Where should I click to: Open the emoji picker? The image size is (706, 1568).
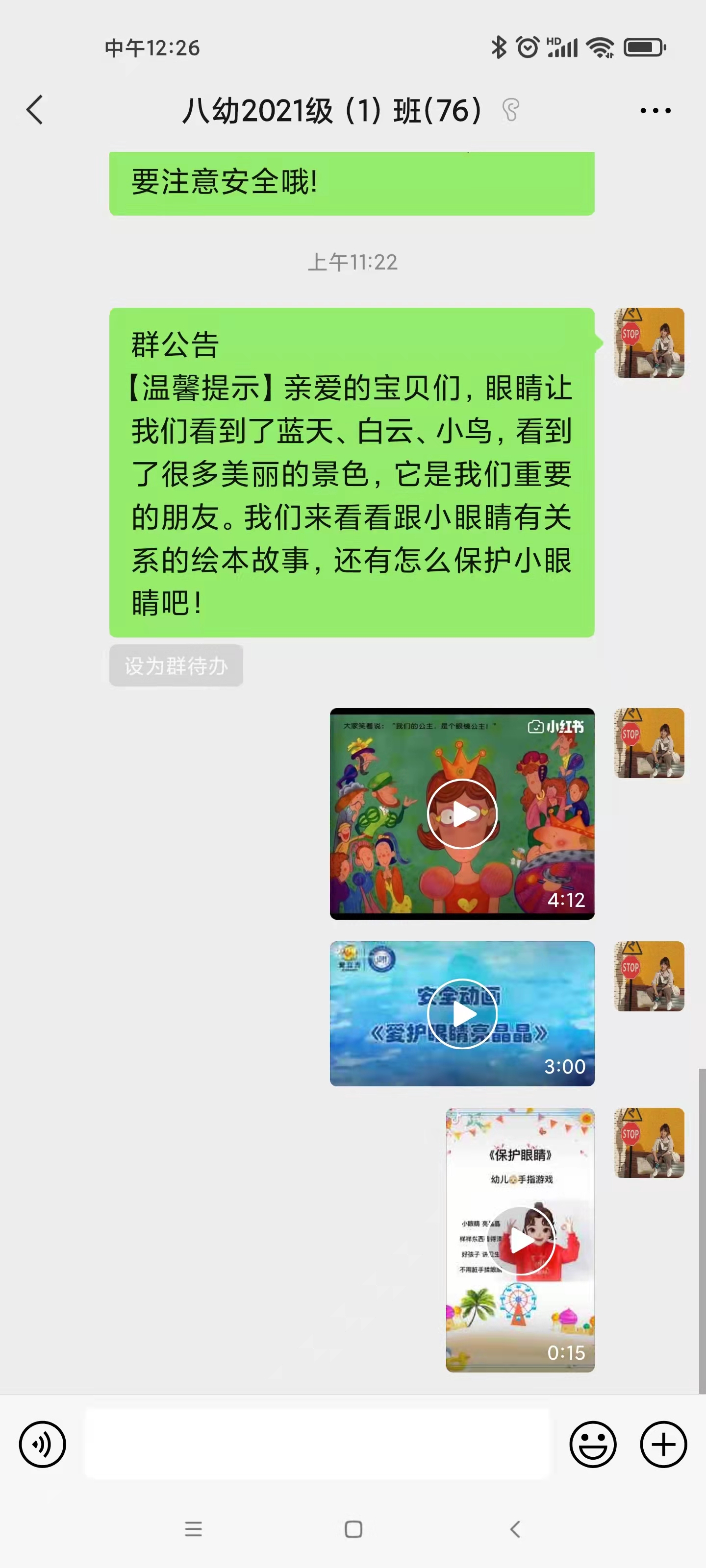click(593, 1445)
